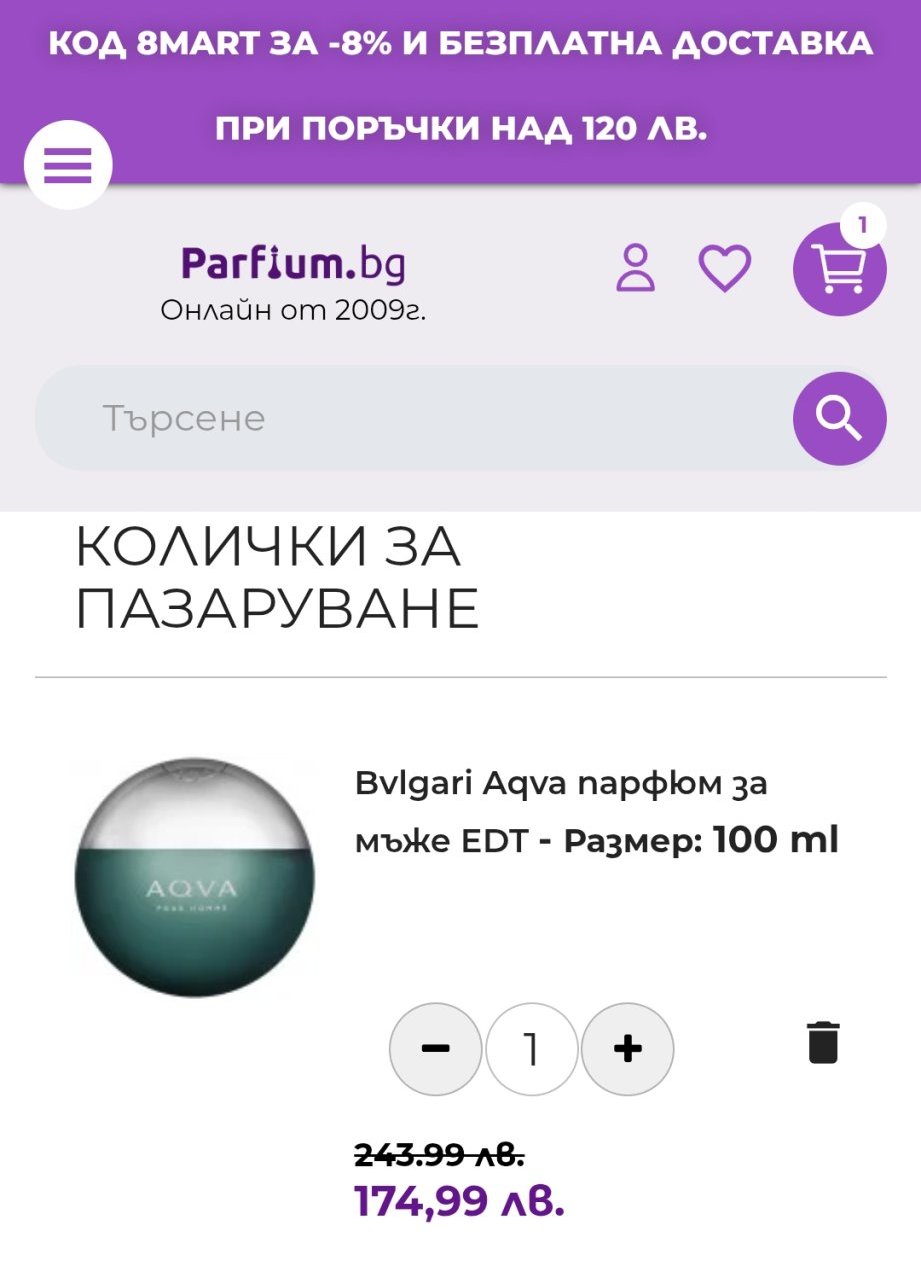
Task: Open the user account profile
Action: tap(635, 268)
